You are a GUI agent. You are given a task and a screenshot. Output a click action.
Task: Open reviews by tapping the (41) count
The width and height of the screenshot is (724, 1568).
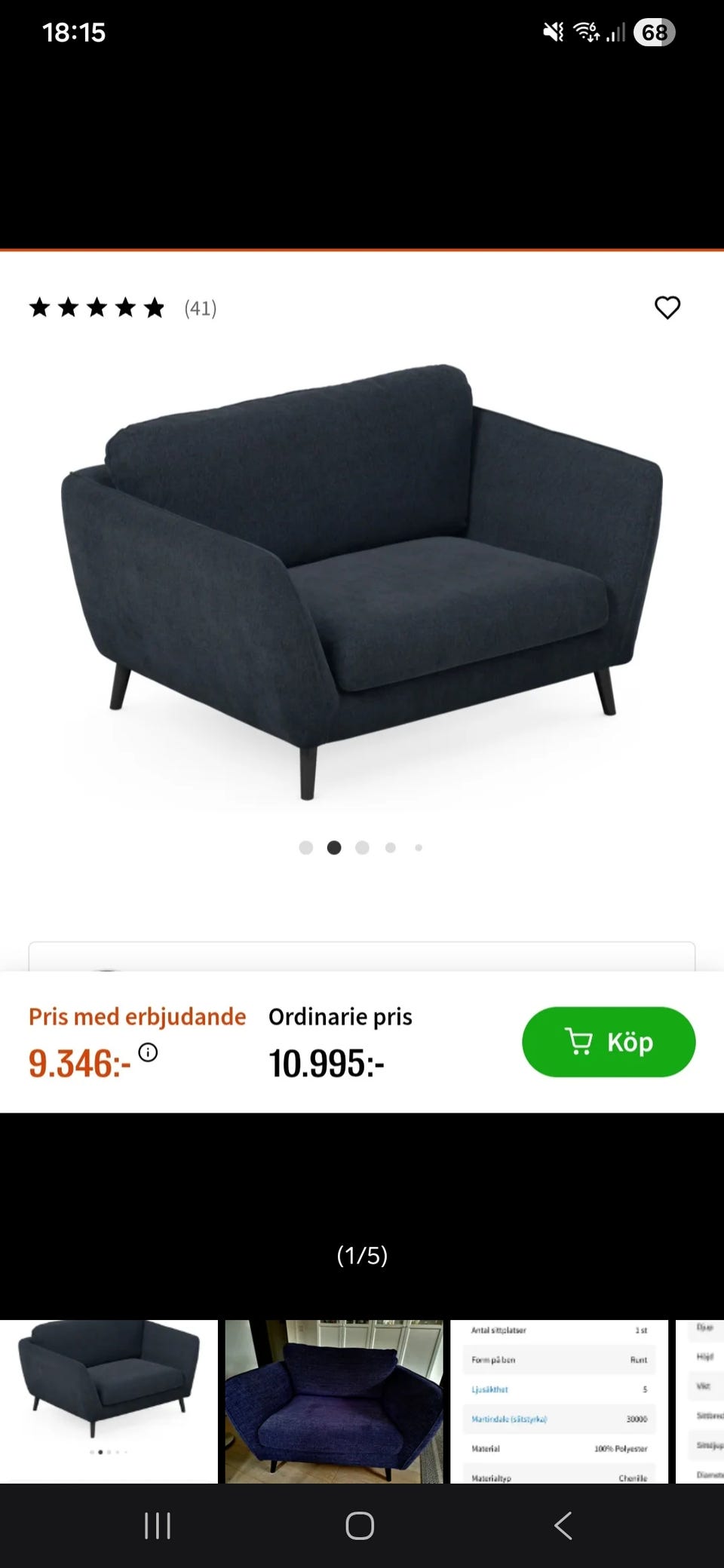[x=201, y=307]
